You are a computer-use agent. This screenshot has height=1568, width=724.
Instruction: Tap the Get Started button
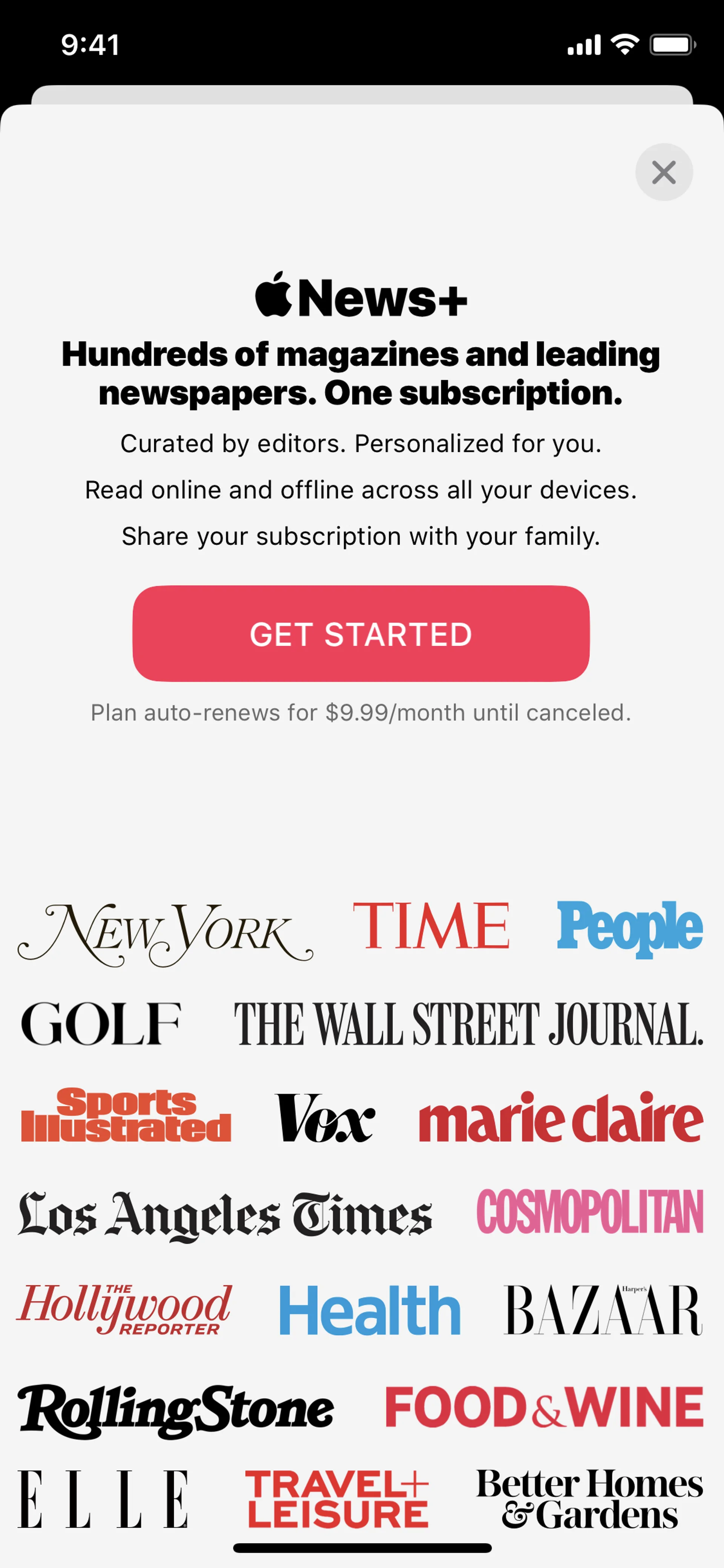tap(361, 634)
